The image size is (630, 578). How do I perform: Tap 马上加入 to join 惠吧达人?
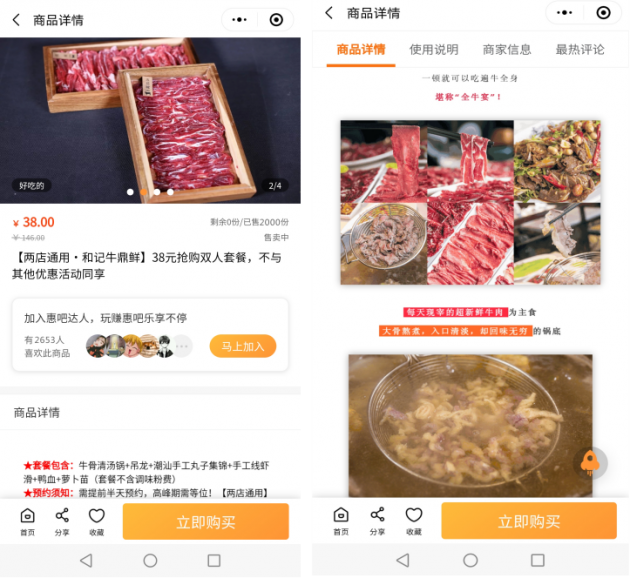point(242,346)
